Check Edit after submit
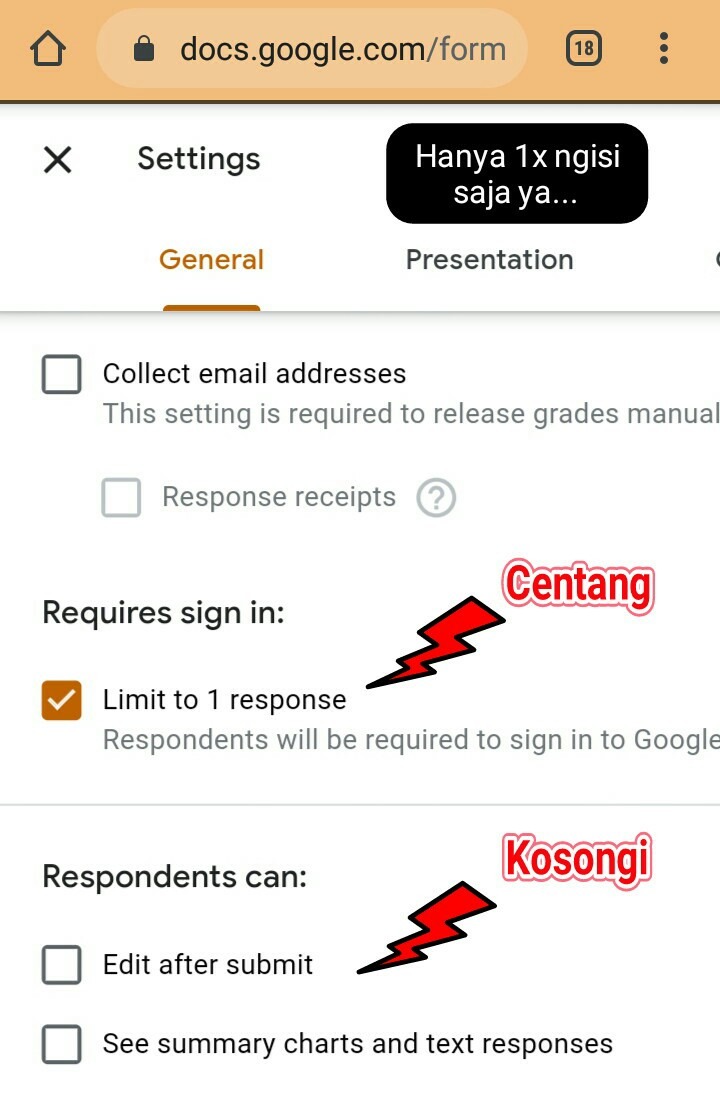 tap(62, 965)
